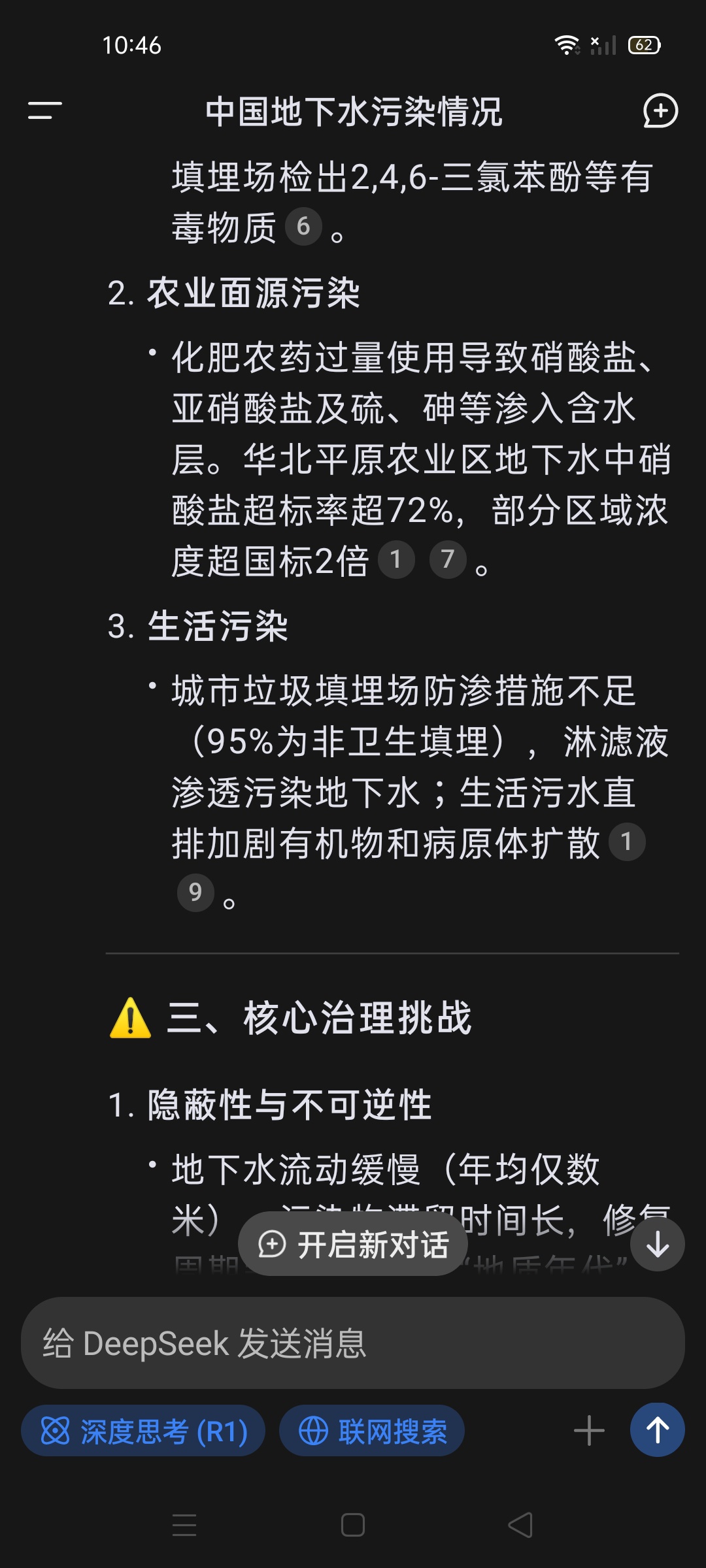Go to the system home screen
706x1568 pixels.
(353, 1526)
